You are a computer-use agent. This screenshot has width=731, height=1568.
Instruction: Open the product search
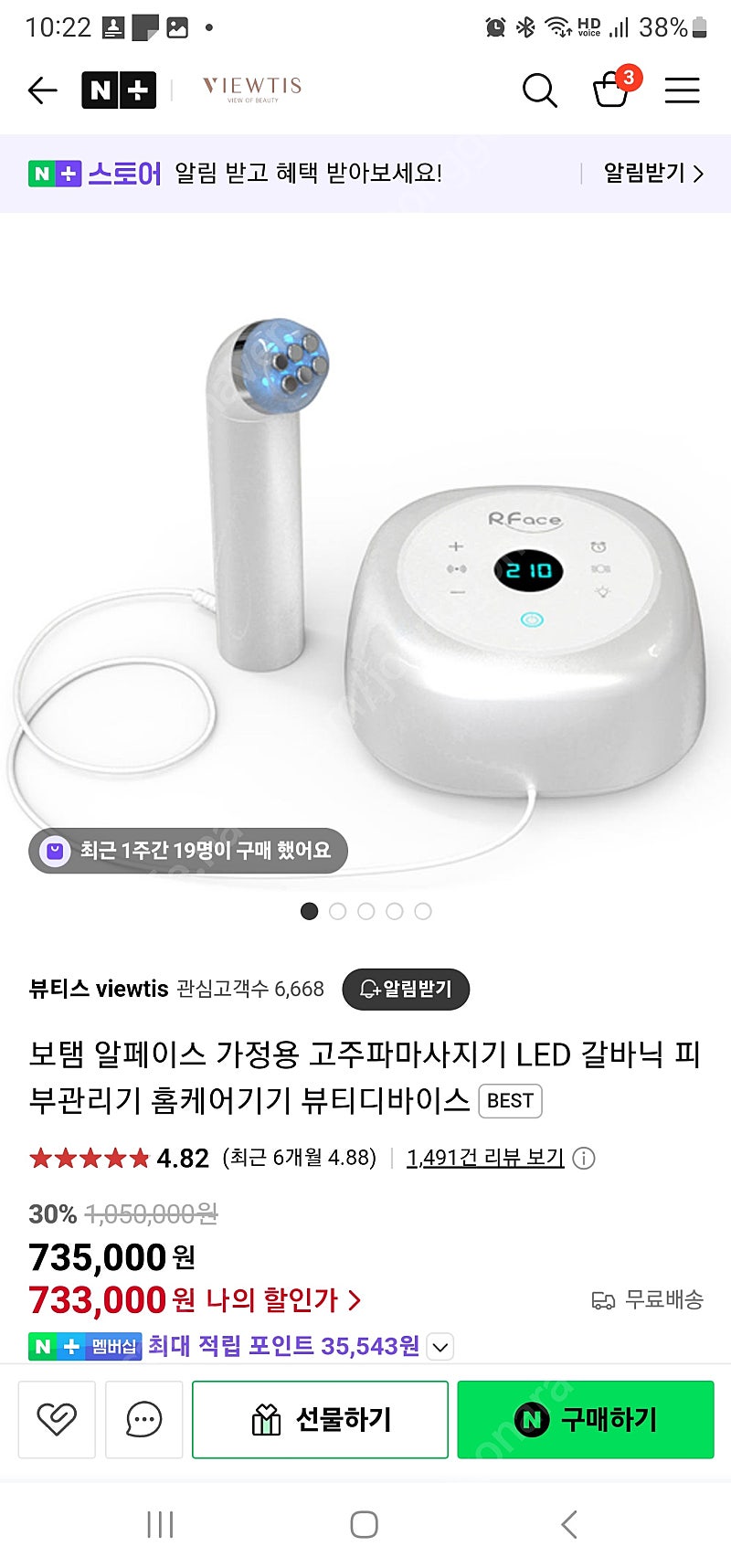click(x=539, y=90)
